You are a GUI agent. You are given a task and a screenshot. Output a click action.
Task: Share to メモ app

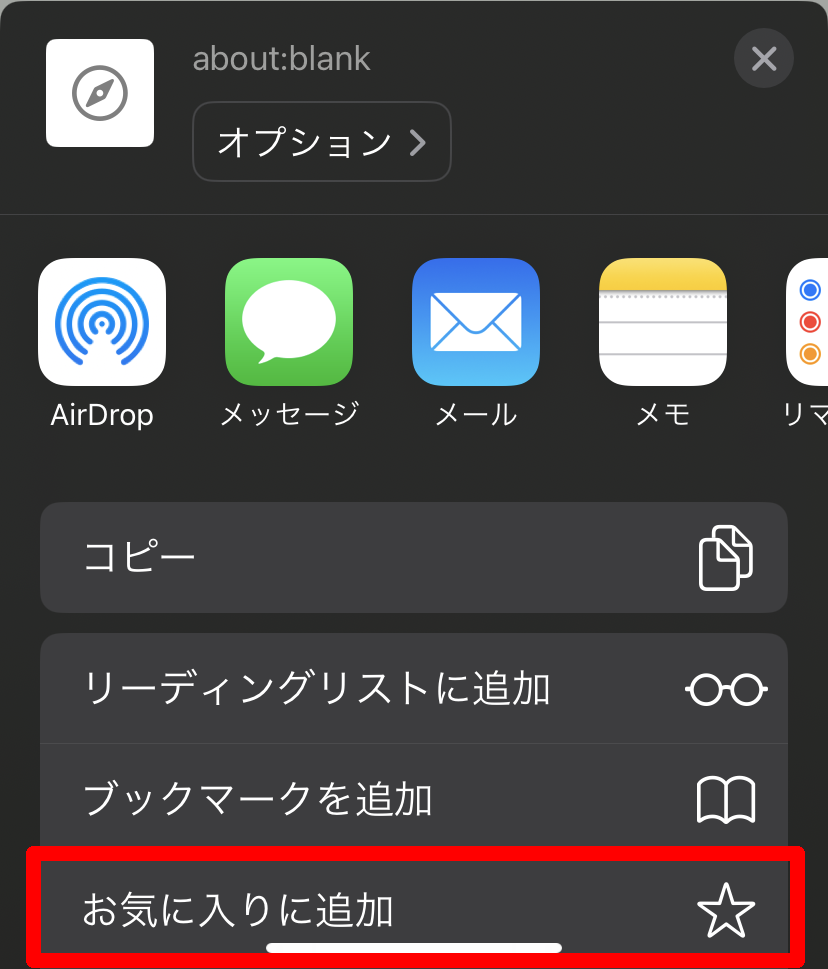(662, 322)
